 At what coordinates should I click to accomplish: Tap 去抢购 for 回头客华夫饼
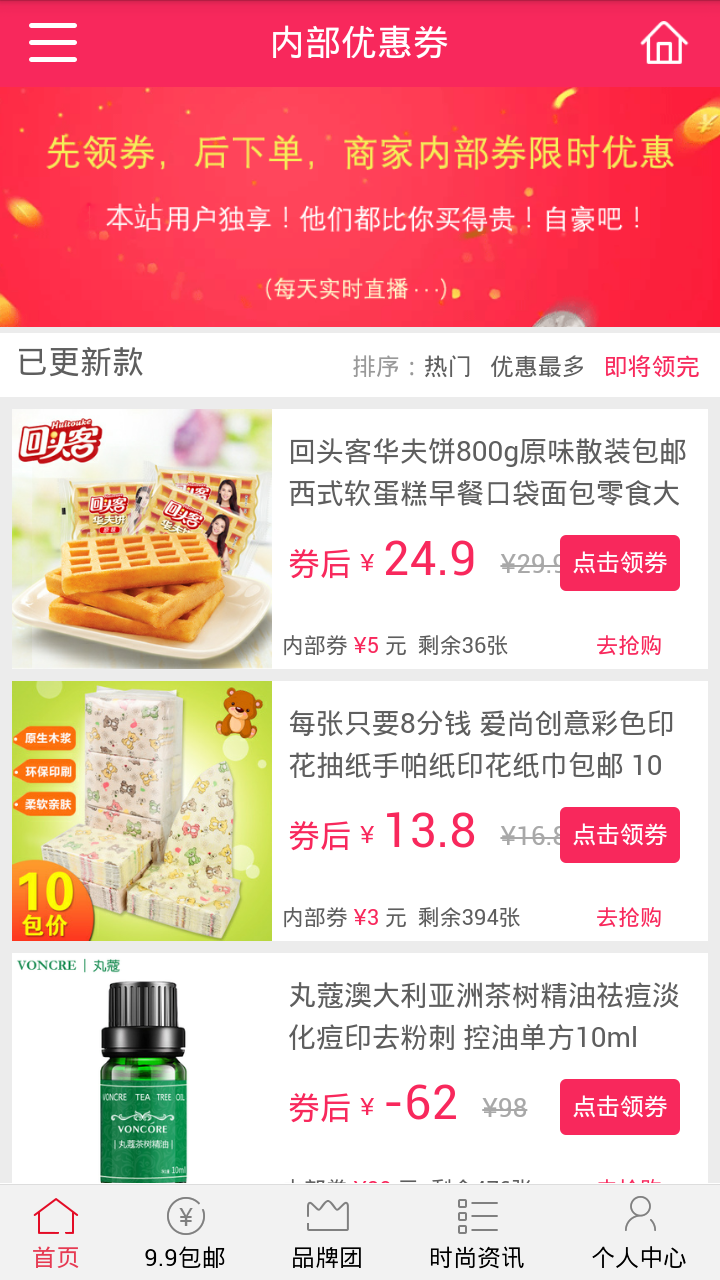click(629, 646)
